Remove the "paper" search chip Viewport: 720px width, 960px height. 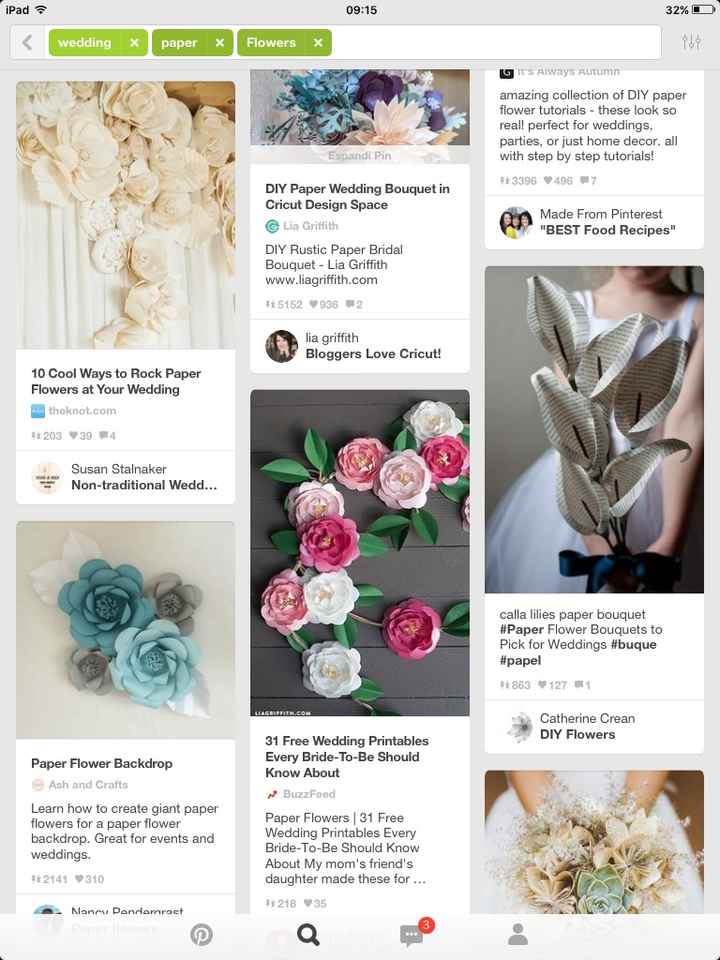point(218,43)
